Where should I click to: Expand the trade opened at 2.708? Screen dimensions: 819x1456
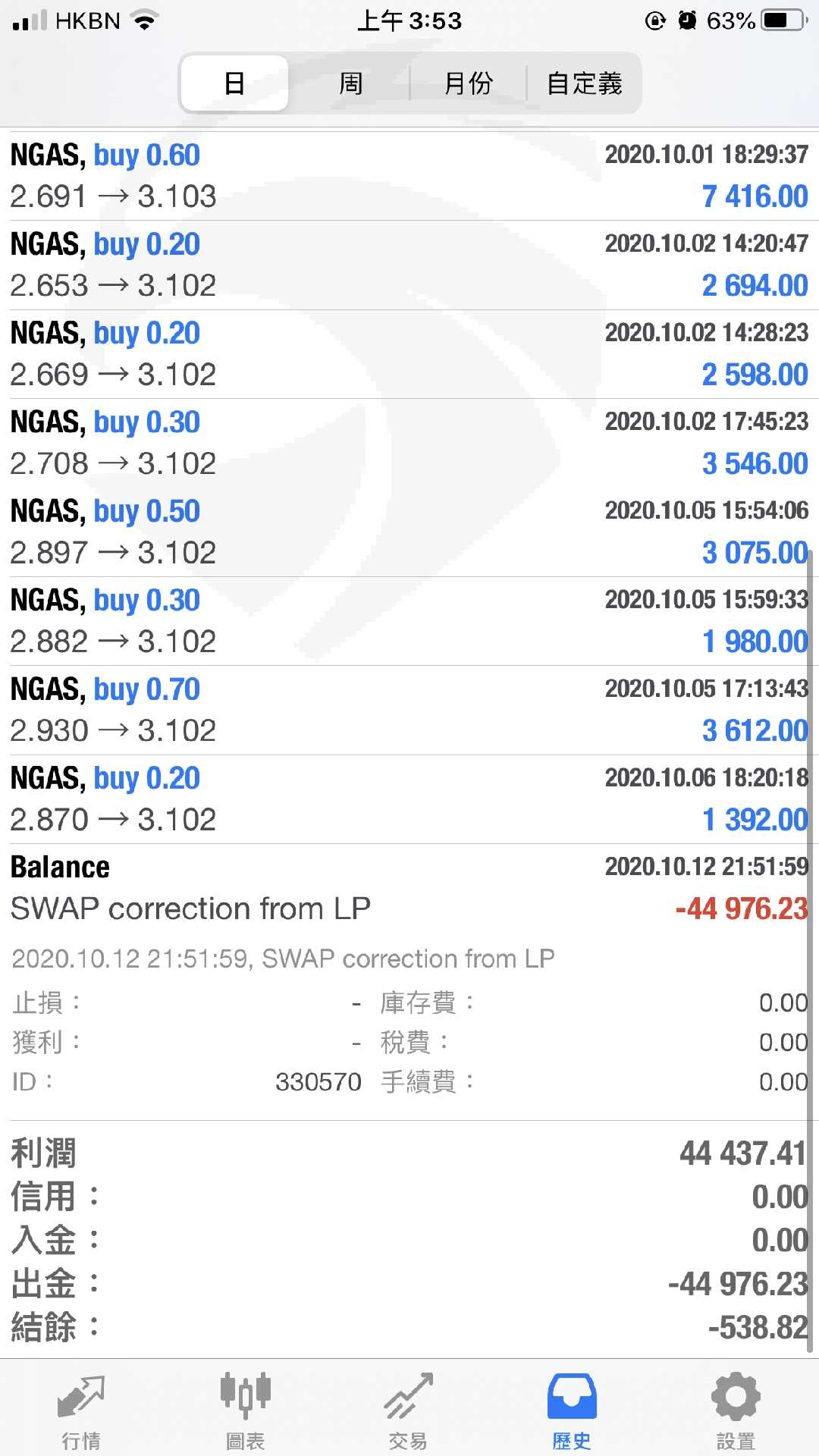point(409,443)
